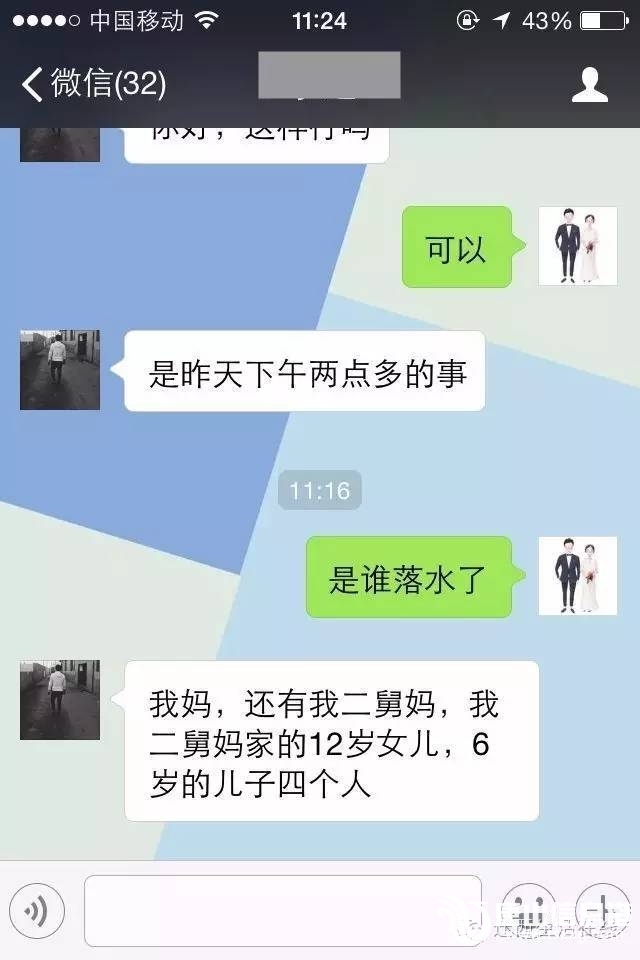Go back to the 微信 chat list
640x960 pixels.
coord(92,84)
